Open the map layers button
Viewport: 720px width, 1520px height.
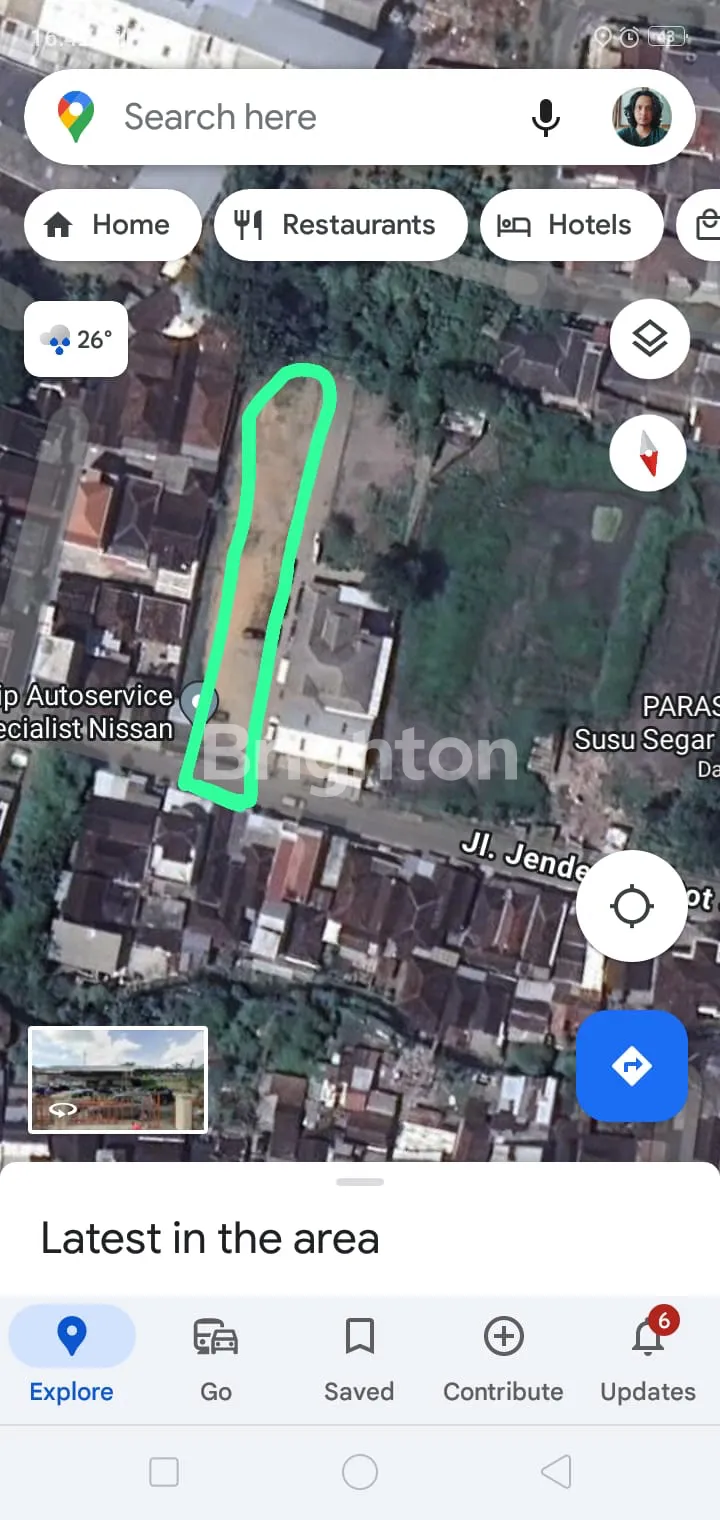tap(649, 340)
